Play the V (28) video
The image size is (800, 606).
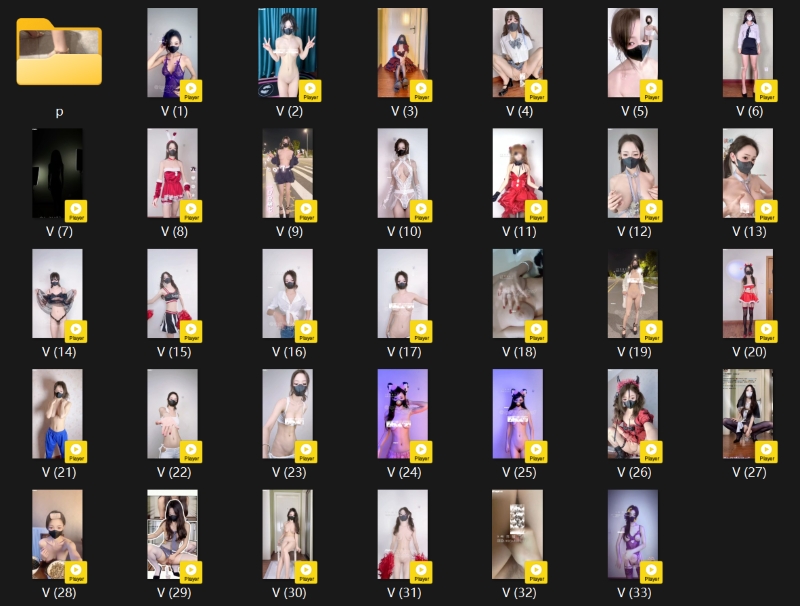[x=58, y=534]
